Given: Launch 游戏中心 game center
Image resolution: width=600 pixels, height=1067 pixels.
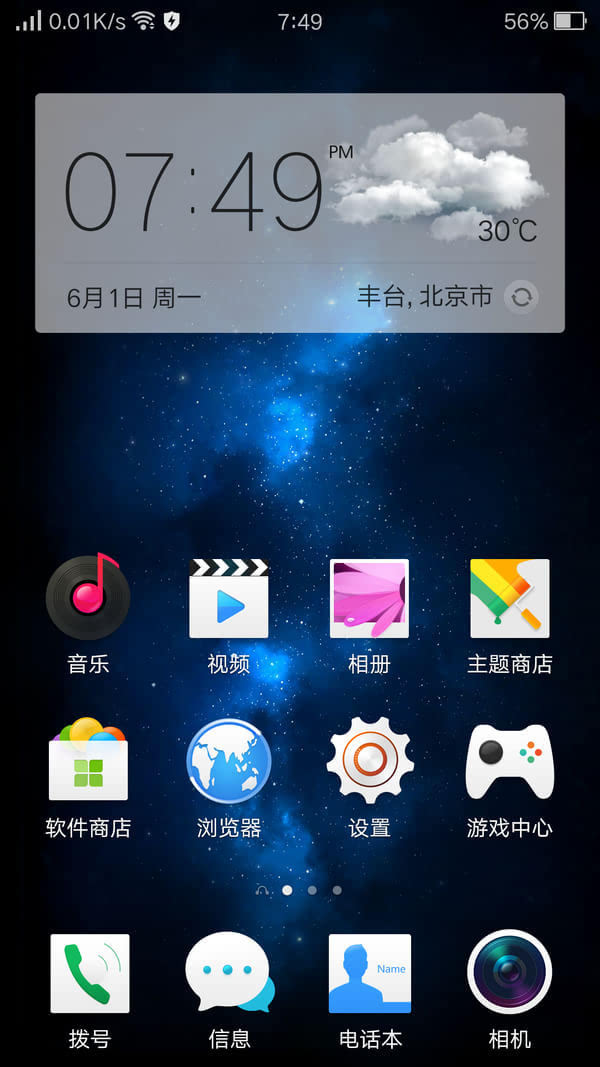Looking at the screenshot, I should (510, 762).
